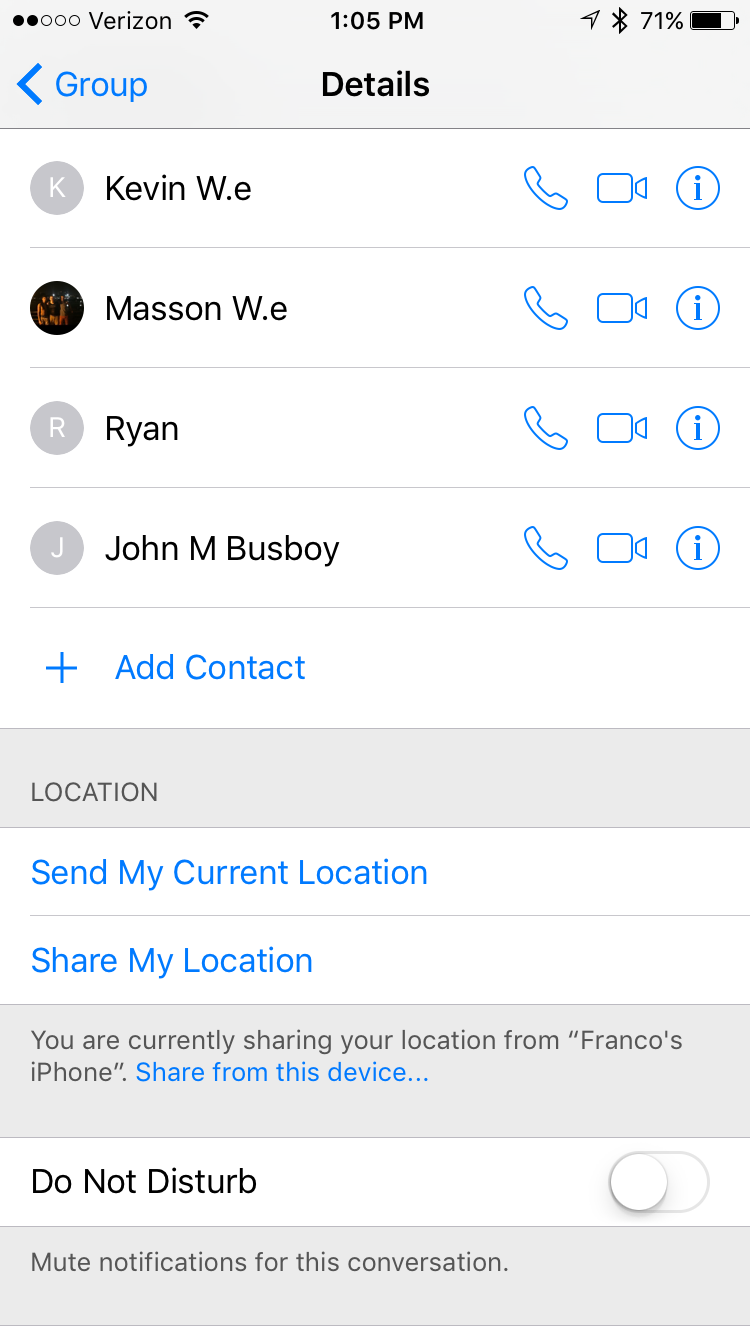Choose Share My Location
750x1334 pixels.
point(172,960)
